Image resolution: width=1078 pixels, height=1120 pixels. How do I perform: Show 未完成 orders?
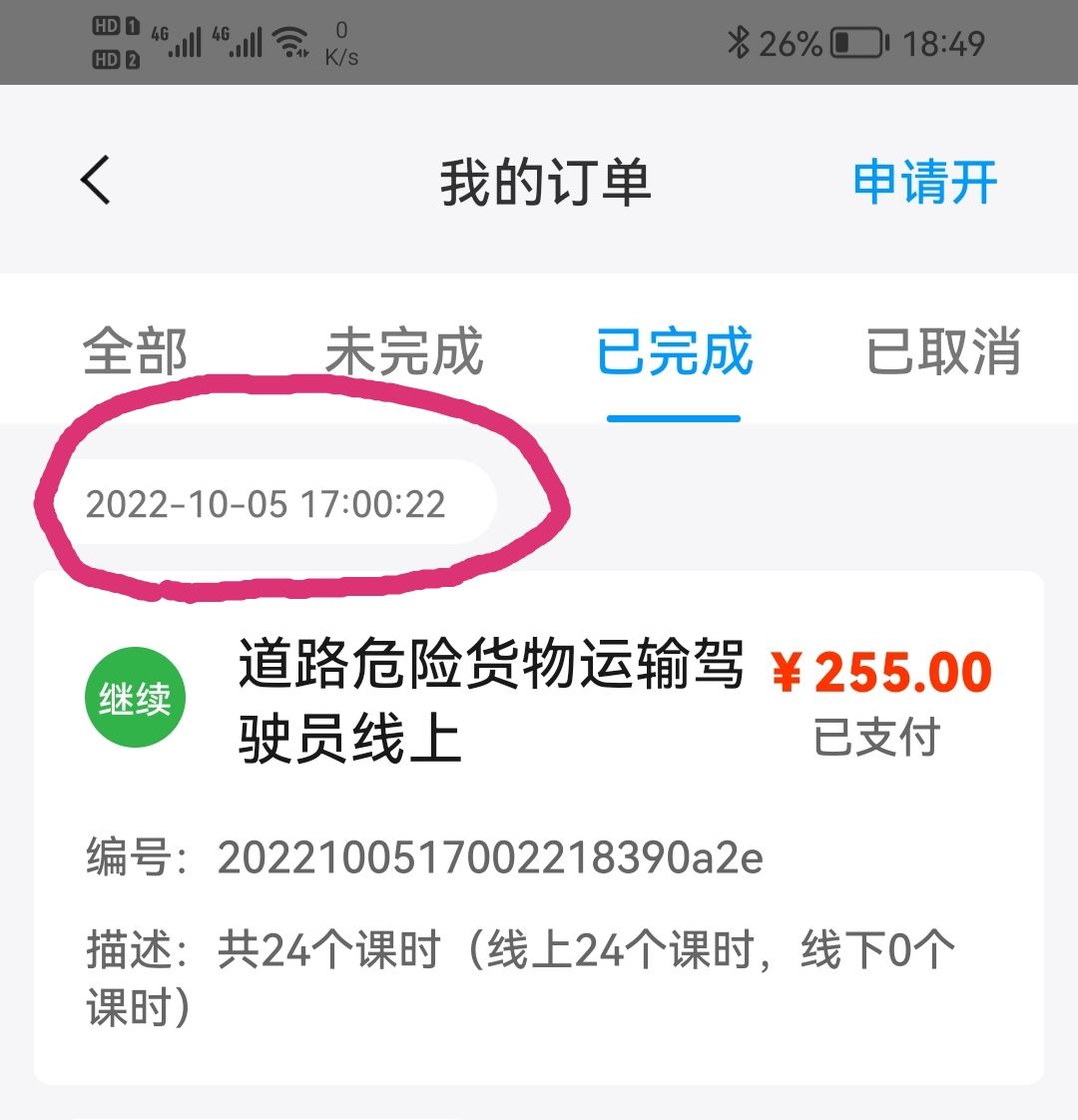404,351
